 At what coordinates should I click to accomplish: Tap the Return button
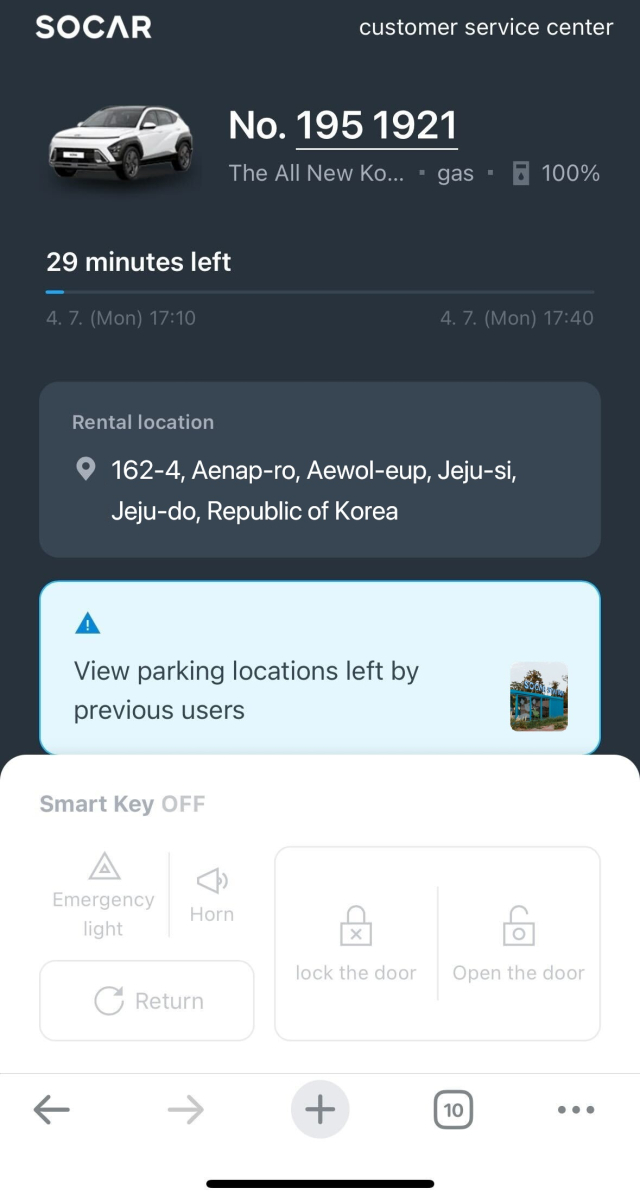(x=147, y=1001)
